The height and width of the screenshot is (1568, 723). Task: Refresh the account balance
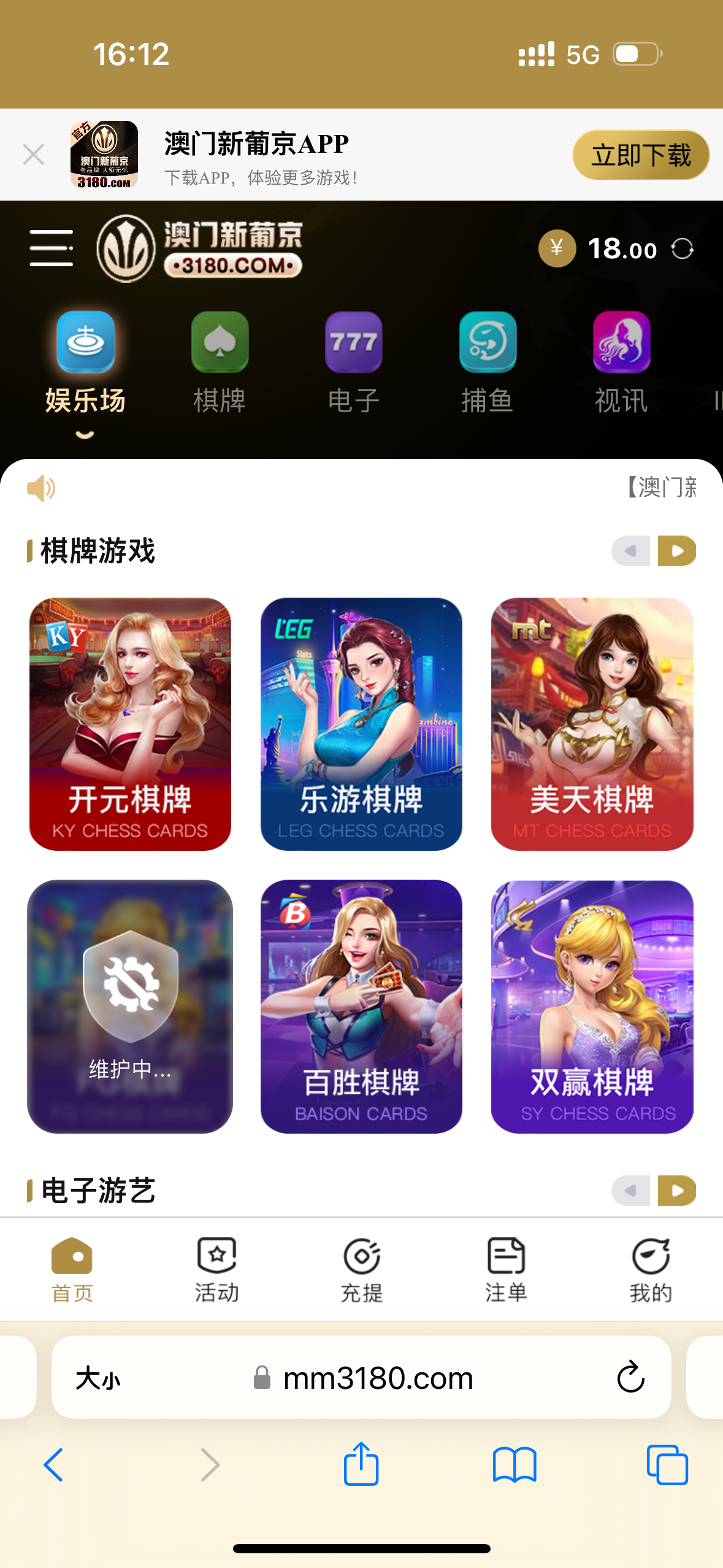point(682,249)
